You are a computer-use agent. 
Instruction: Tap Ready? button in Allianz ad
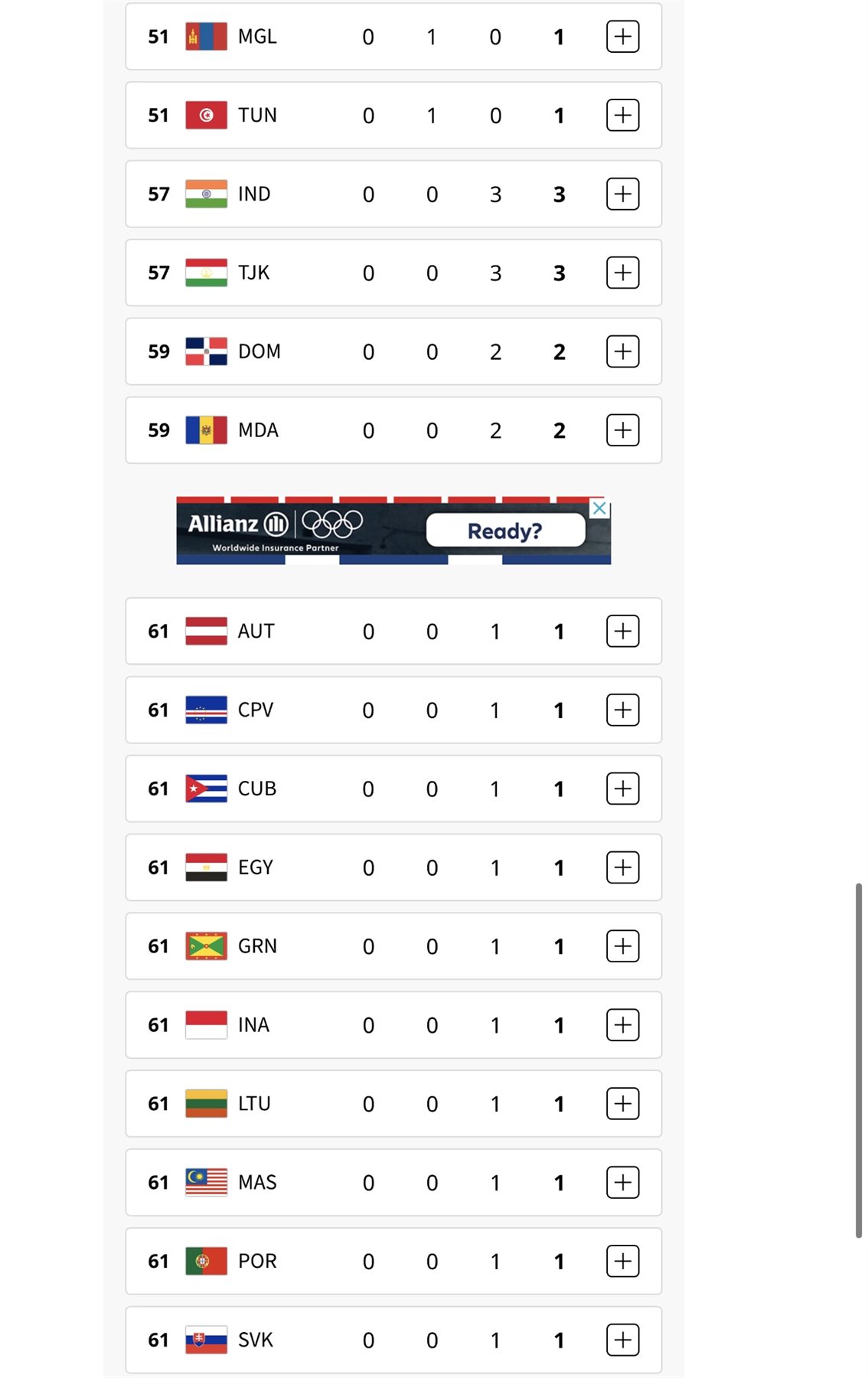[505, 531]
